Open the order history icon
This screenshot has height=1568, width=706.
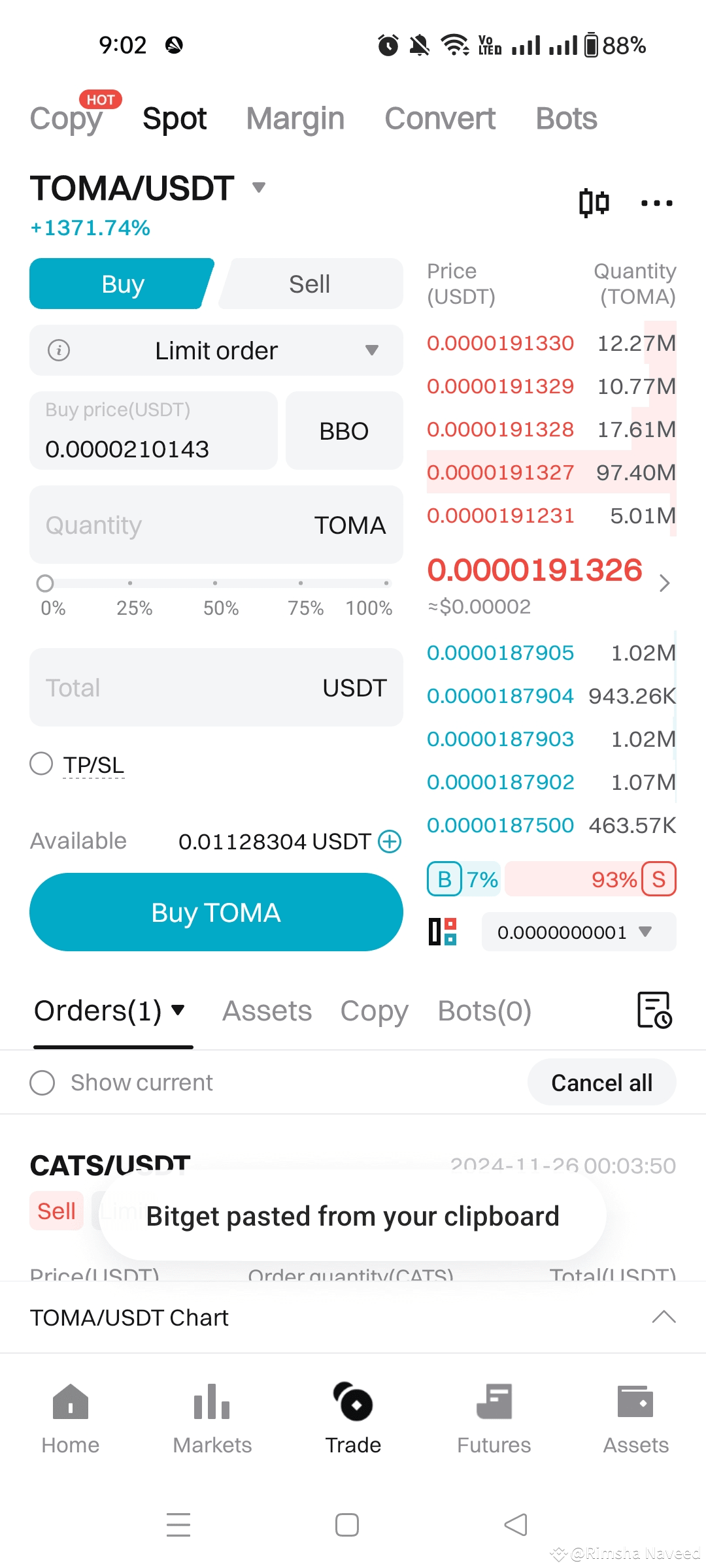654,1011
